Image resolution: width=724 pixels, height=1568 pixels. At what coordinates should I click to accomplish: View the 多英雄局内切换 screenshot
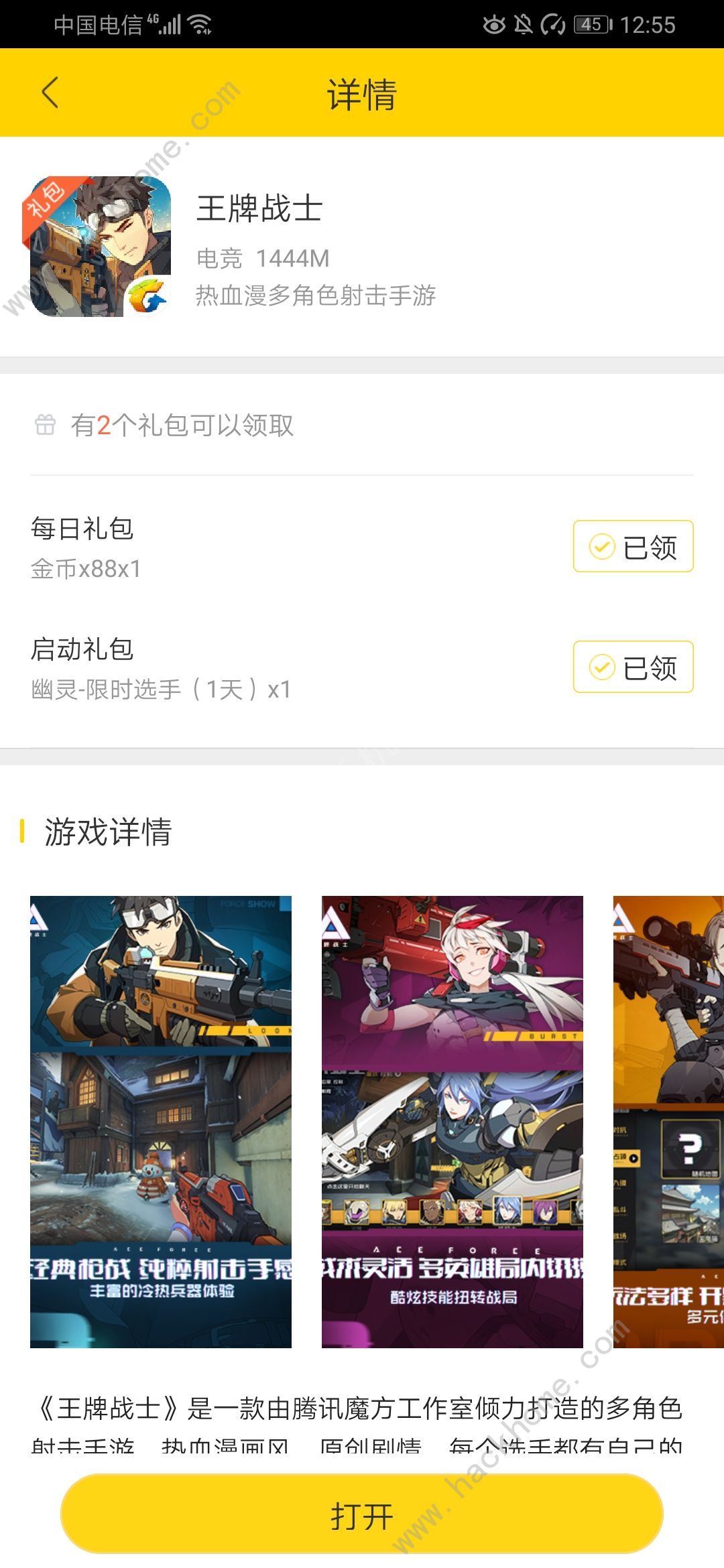pyautogui.click(x=452, y=1121)
